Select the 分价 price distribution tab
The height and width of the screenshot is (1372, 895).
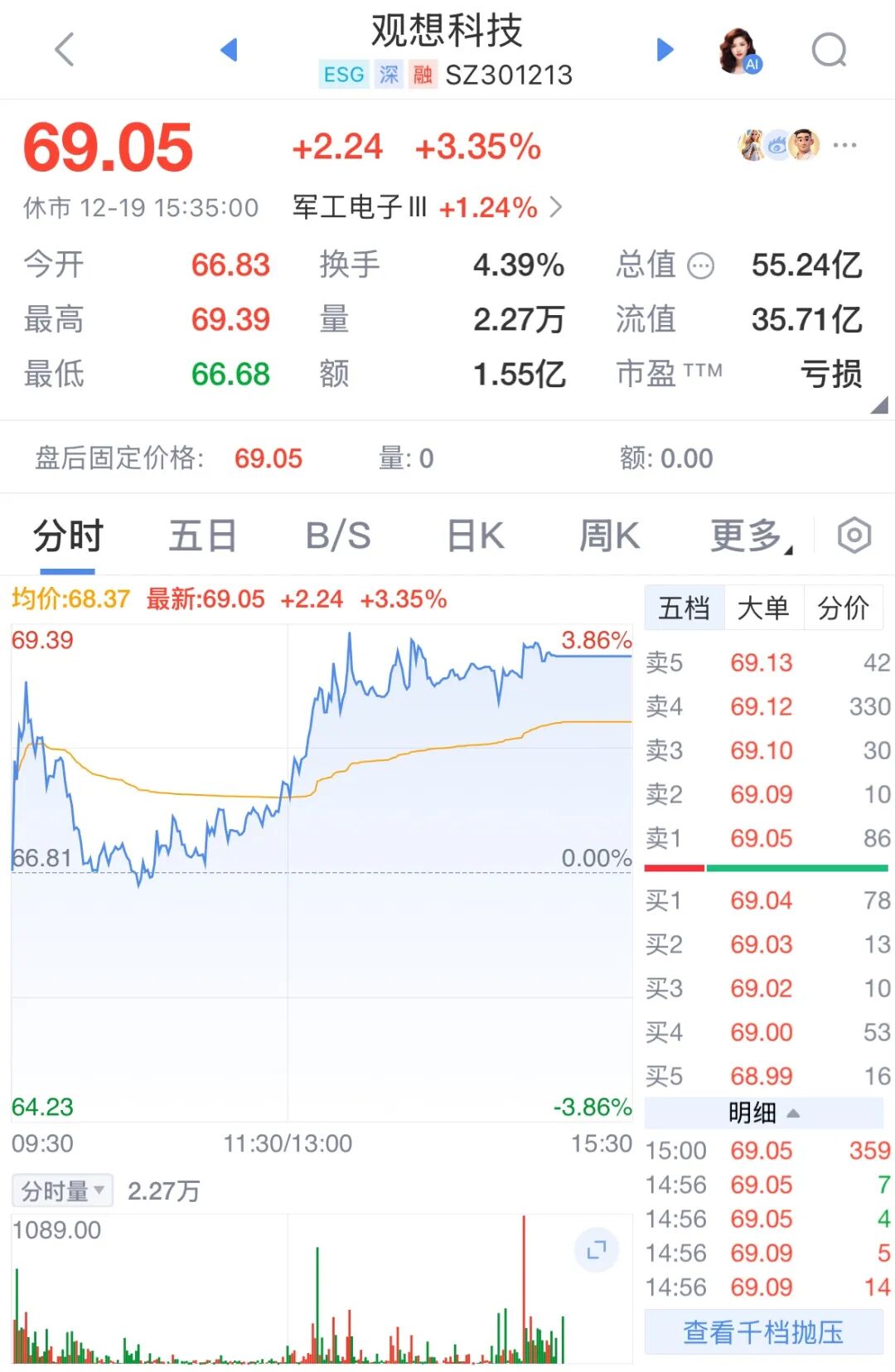(x=843, y=608)
